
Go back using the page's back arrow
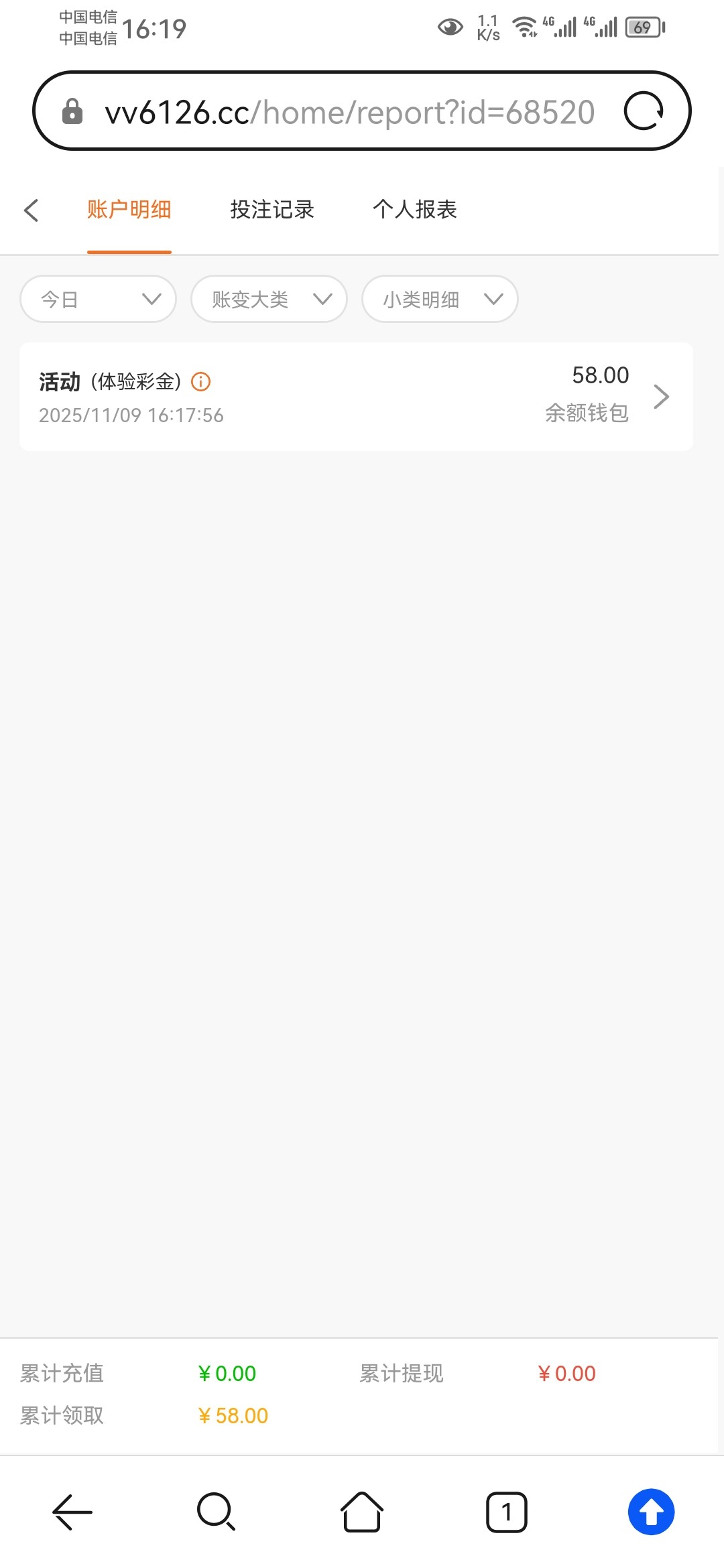(32, 210)
